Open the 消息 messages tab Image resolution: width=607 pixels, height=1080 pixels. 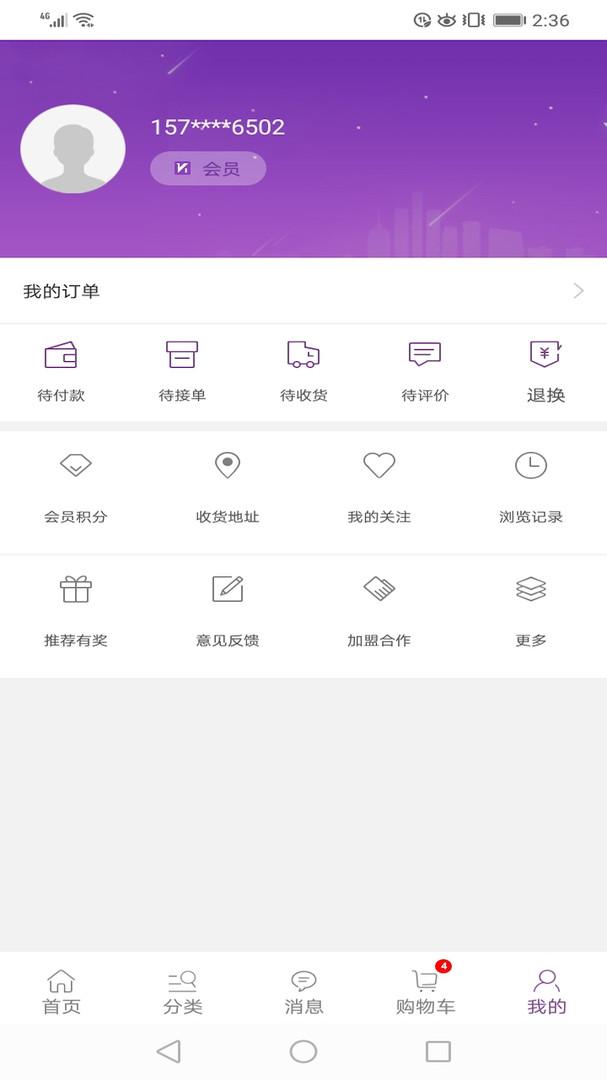coord(303,991)
